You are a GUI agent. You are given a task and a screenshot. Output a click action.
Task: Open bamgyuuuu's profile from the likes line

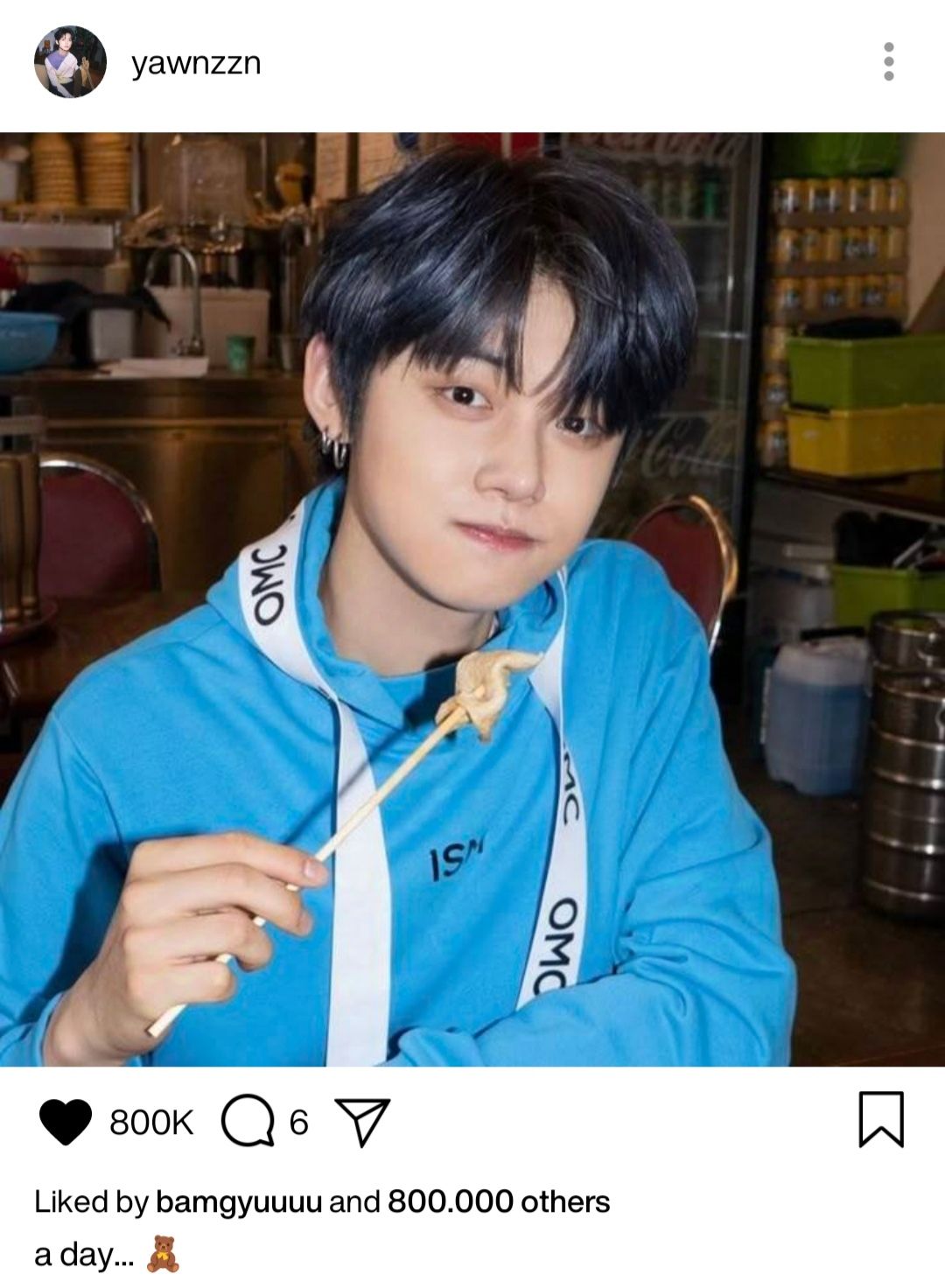238,1202
